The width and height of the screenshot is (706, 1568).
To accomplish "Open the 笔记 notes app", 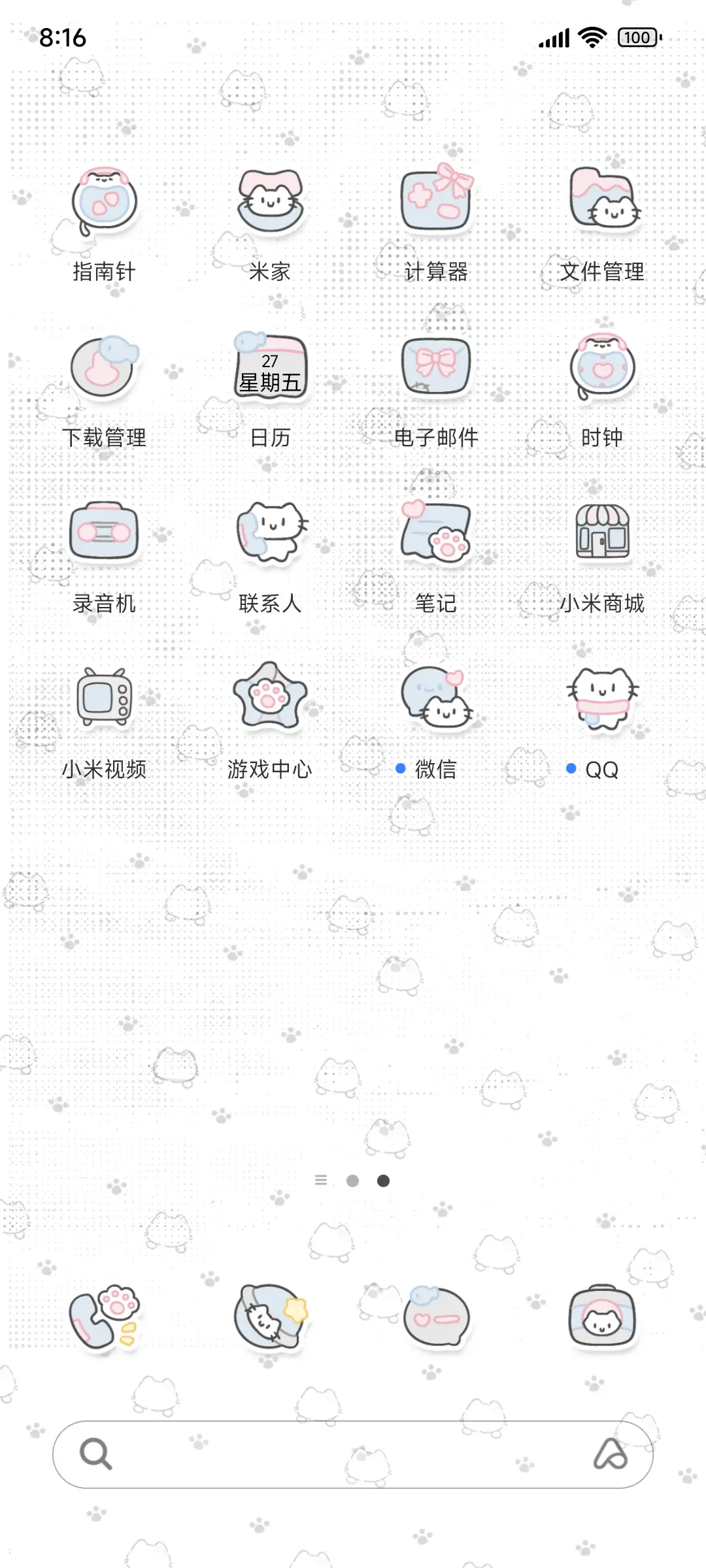I will [435, 532].
